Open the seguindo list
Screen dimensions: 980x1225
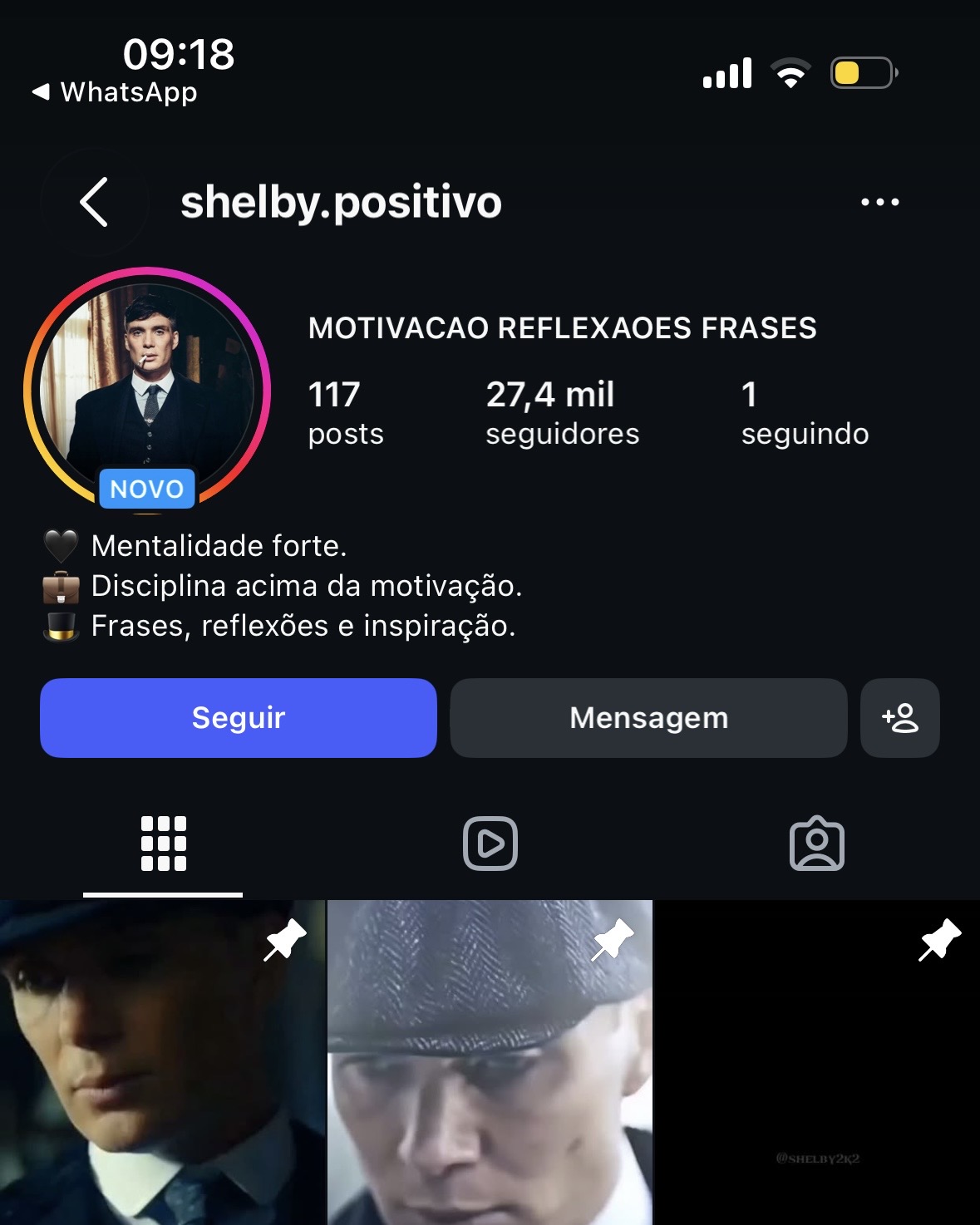(x=805, y=413)
